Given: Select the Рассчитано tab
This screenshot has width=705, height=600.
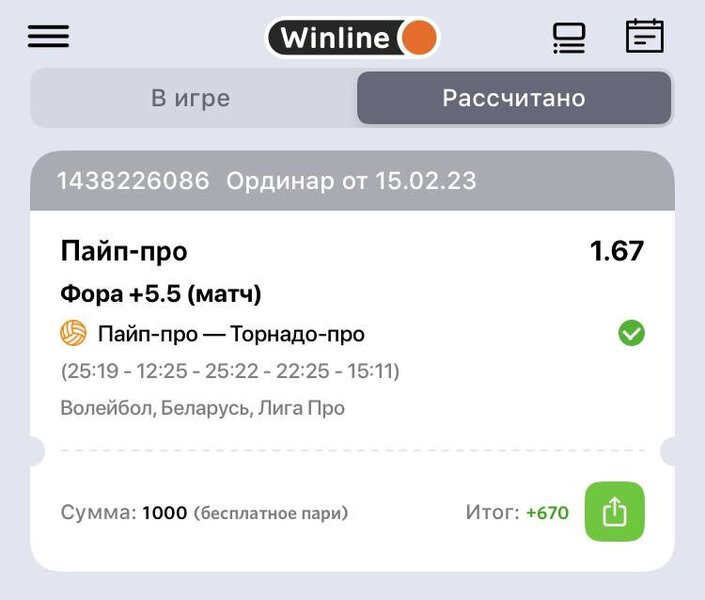Looking at the screenshot, I should 514,98.
